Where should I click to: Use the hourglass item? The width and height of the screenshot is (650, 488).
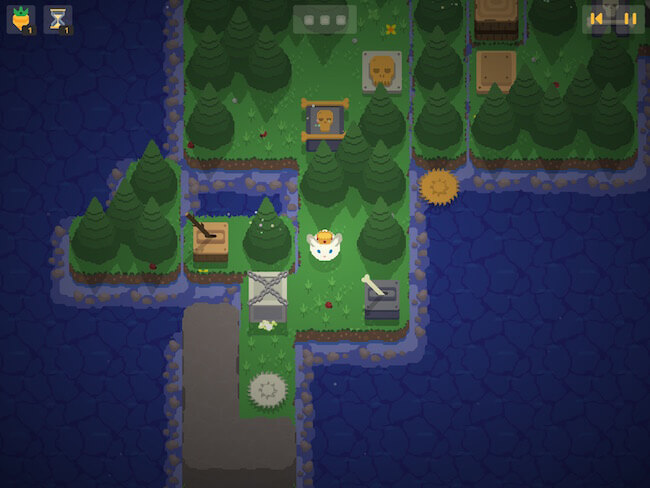pyautogui.click(x=58, y=18)
